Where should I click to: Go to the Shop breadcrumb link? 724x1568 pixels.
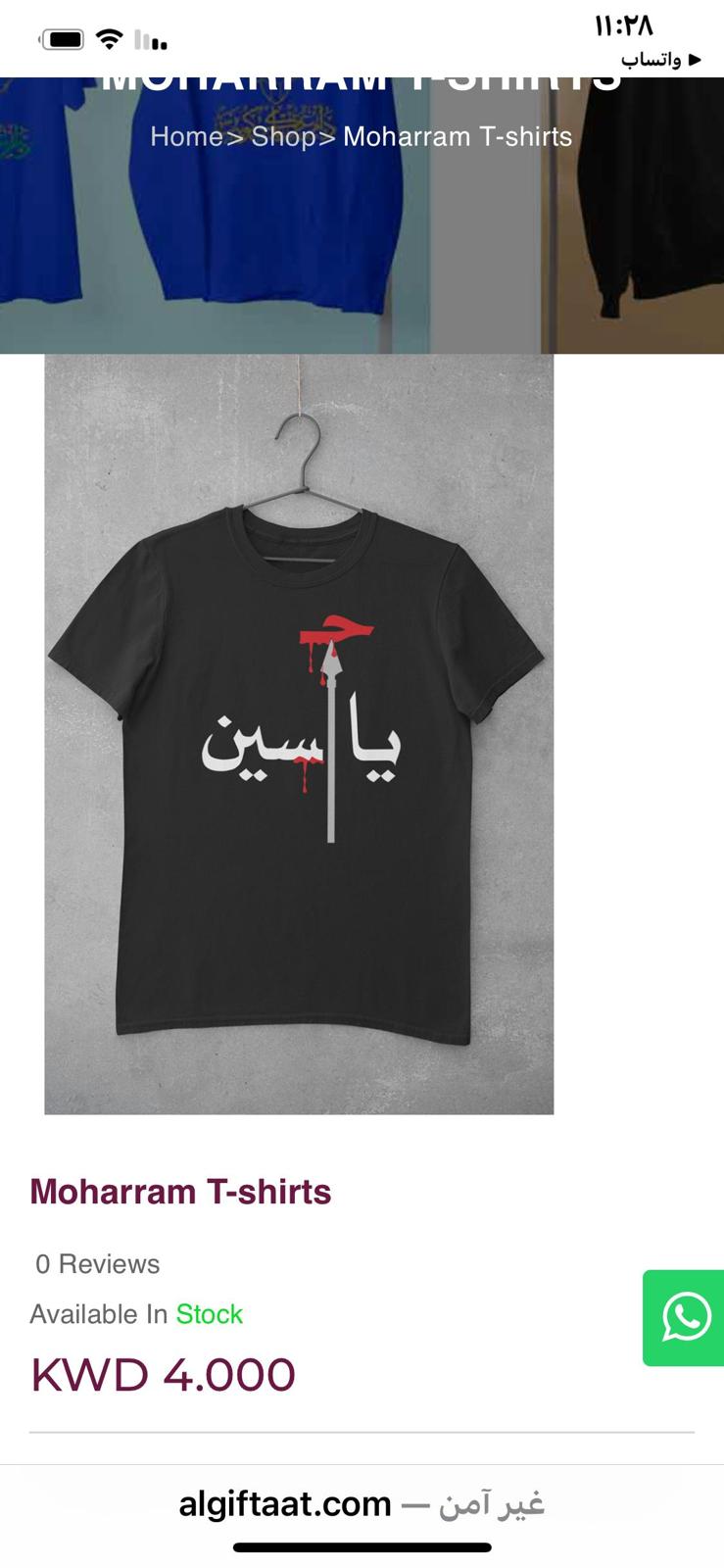pos(283,136)
